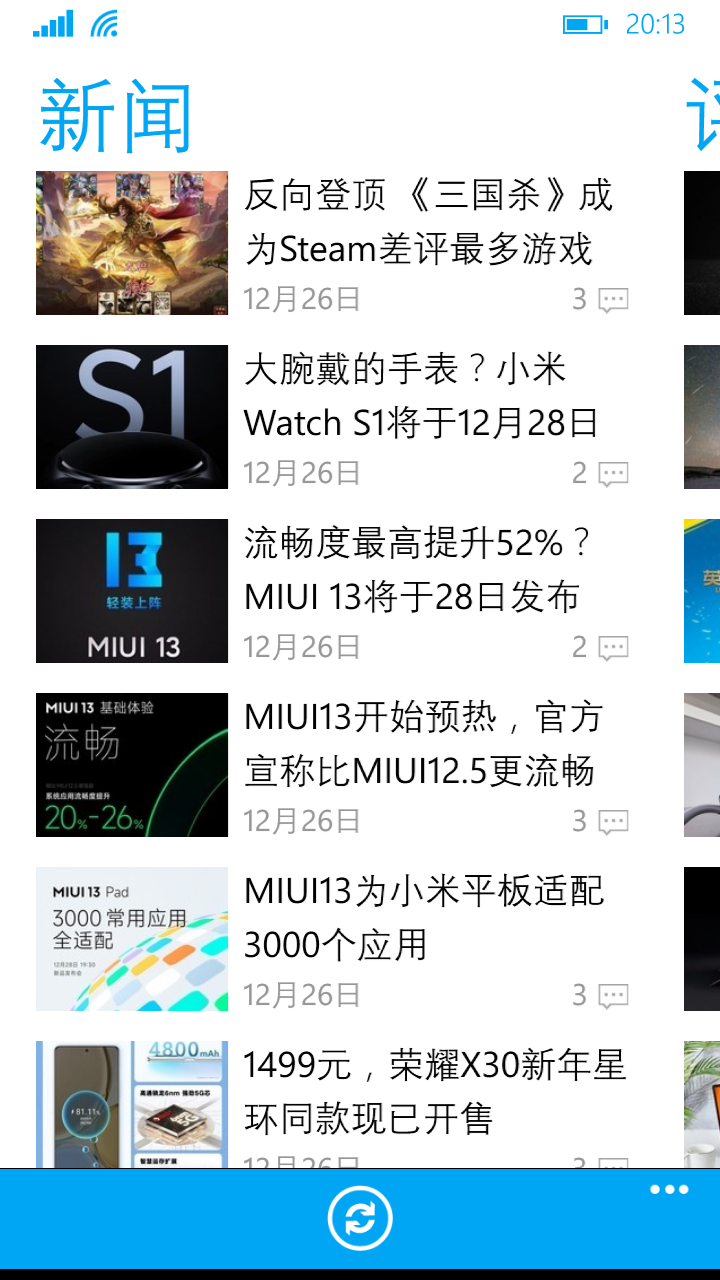The width and height of the screenshot is (720, 1280).
Task: Switch to the next pivot section on the right
Action: tap(703, 115)
